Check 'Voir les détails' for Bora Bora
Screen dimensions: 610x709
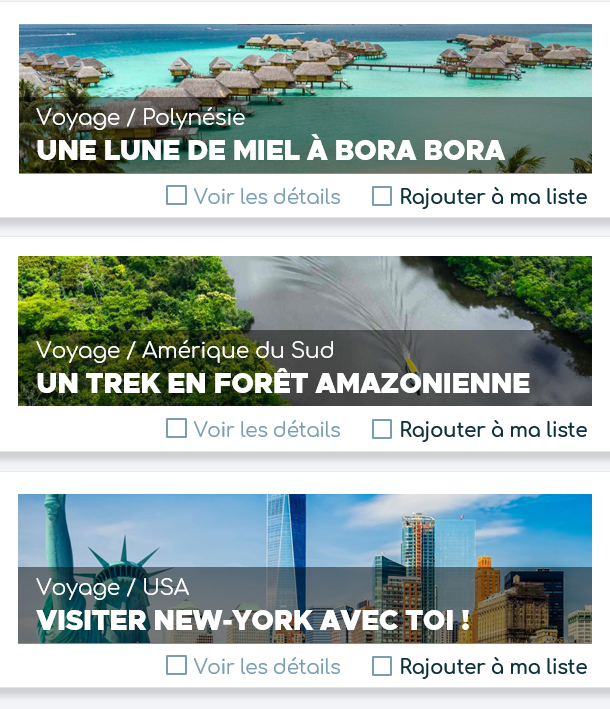(x=177, y=196)
